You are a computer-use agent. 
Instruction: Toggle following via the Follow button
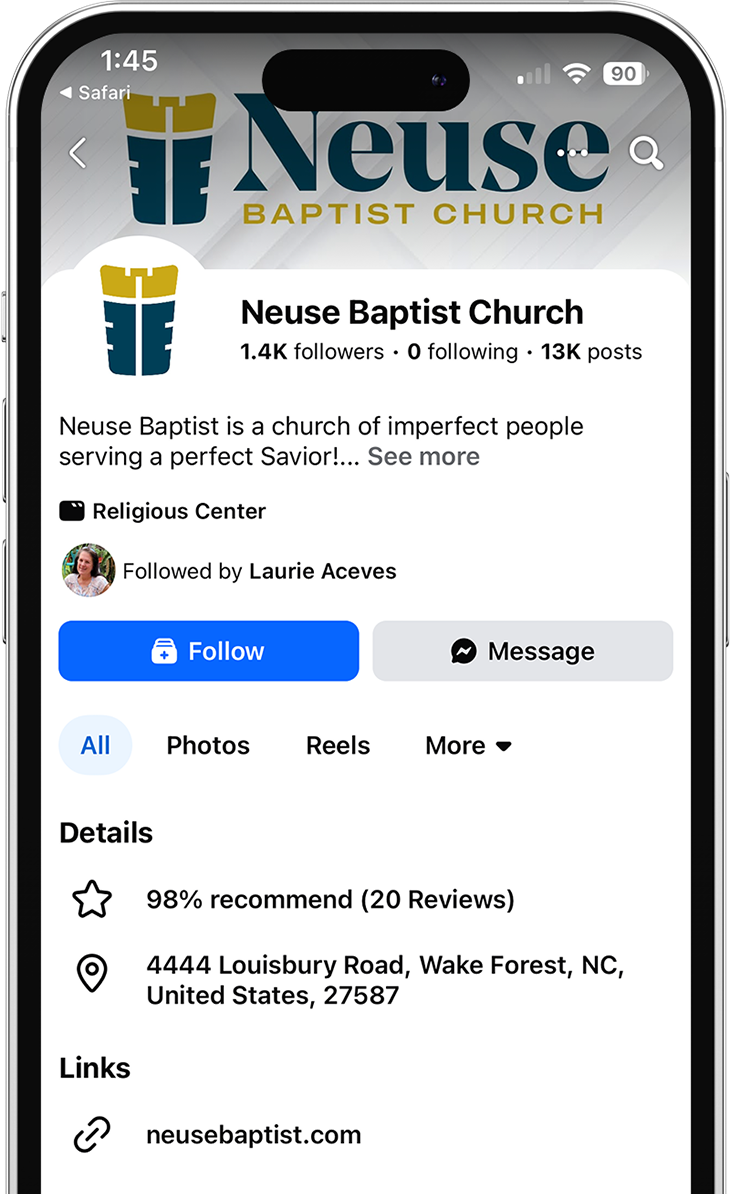coord(208,650)
